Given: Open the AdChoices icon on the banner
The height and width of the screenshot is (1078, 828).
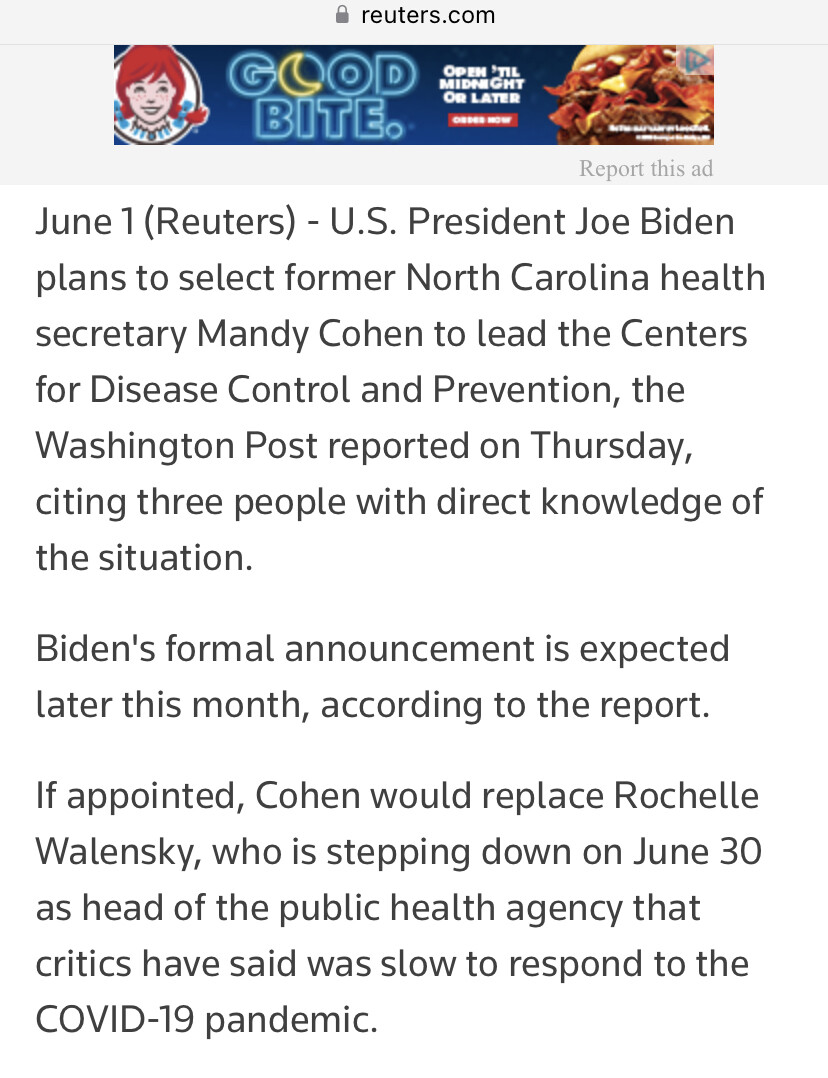Looking at the screenshot, I should click(x=698, y=60).
